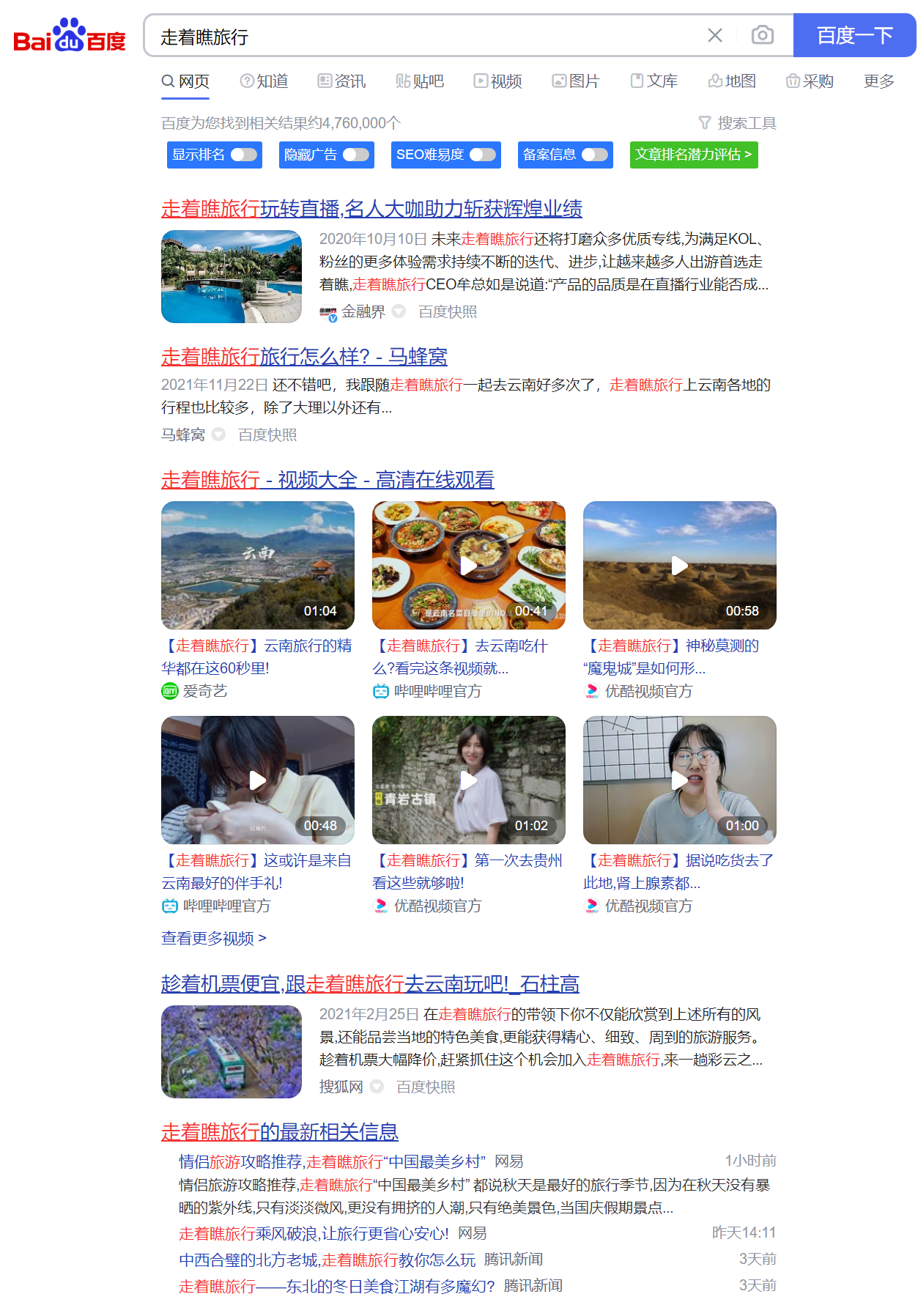Viewport: 918px width, 1316px height.
Task: Open news 走着瞧旅行乘风破浪 from 网易
Action: (314, 1233)
